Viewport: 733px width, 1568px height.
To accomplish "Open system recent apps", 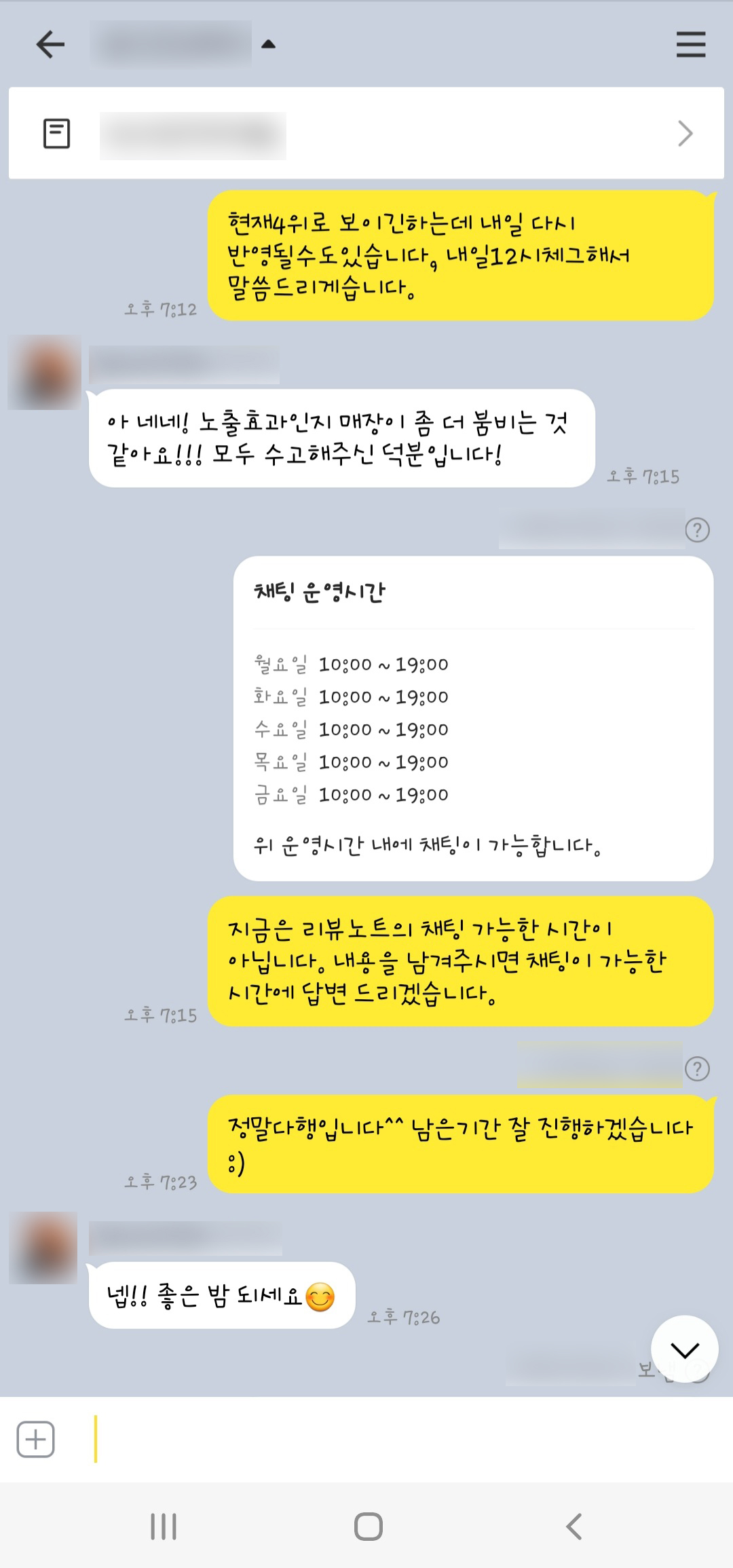I will click(163, 1527).
